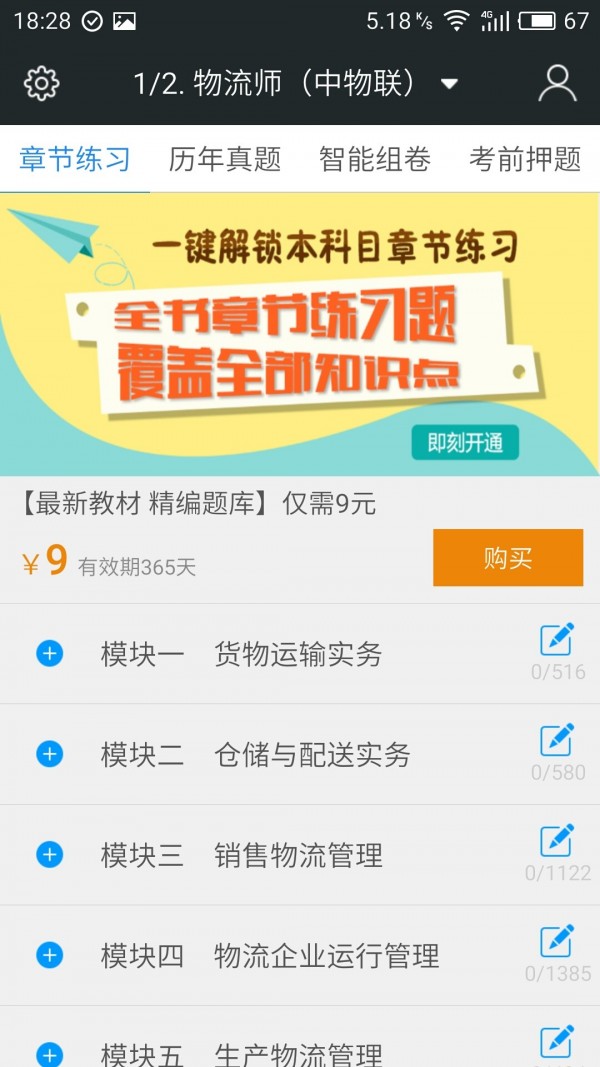The width and height of the screenshot is (600, 1067).
Task: Expand 模块一 货物运输实务
Action: [x=49, y=654]
